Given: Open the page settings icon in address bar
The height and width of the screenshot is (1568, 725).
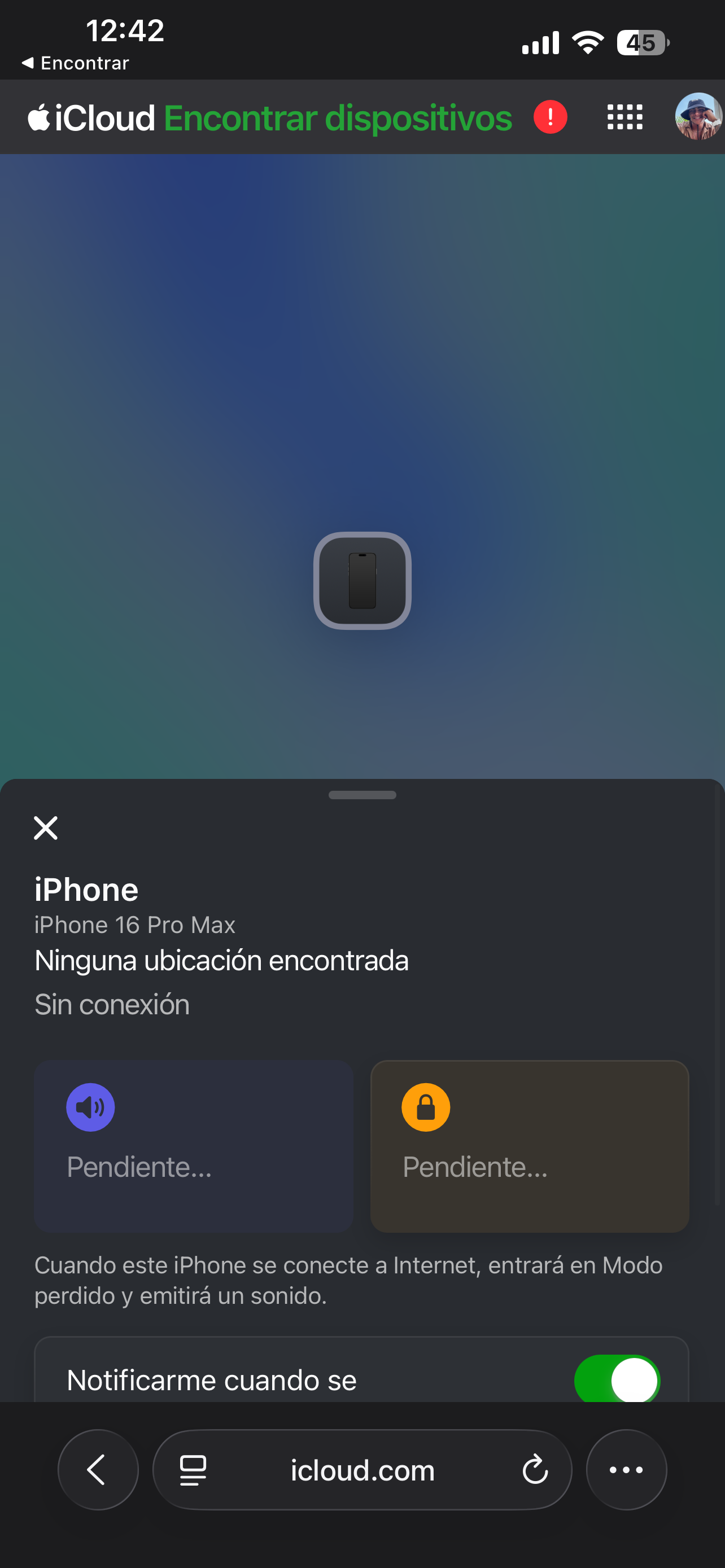Looking at the screenshot, I should pos(193,1470).
